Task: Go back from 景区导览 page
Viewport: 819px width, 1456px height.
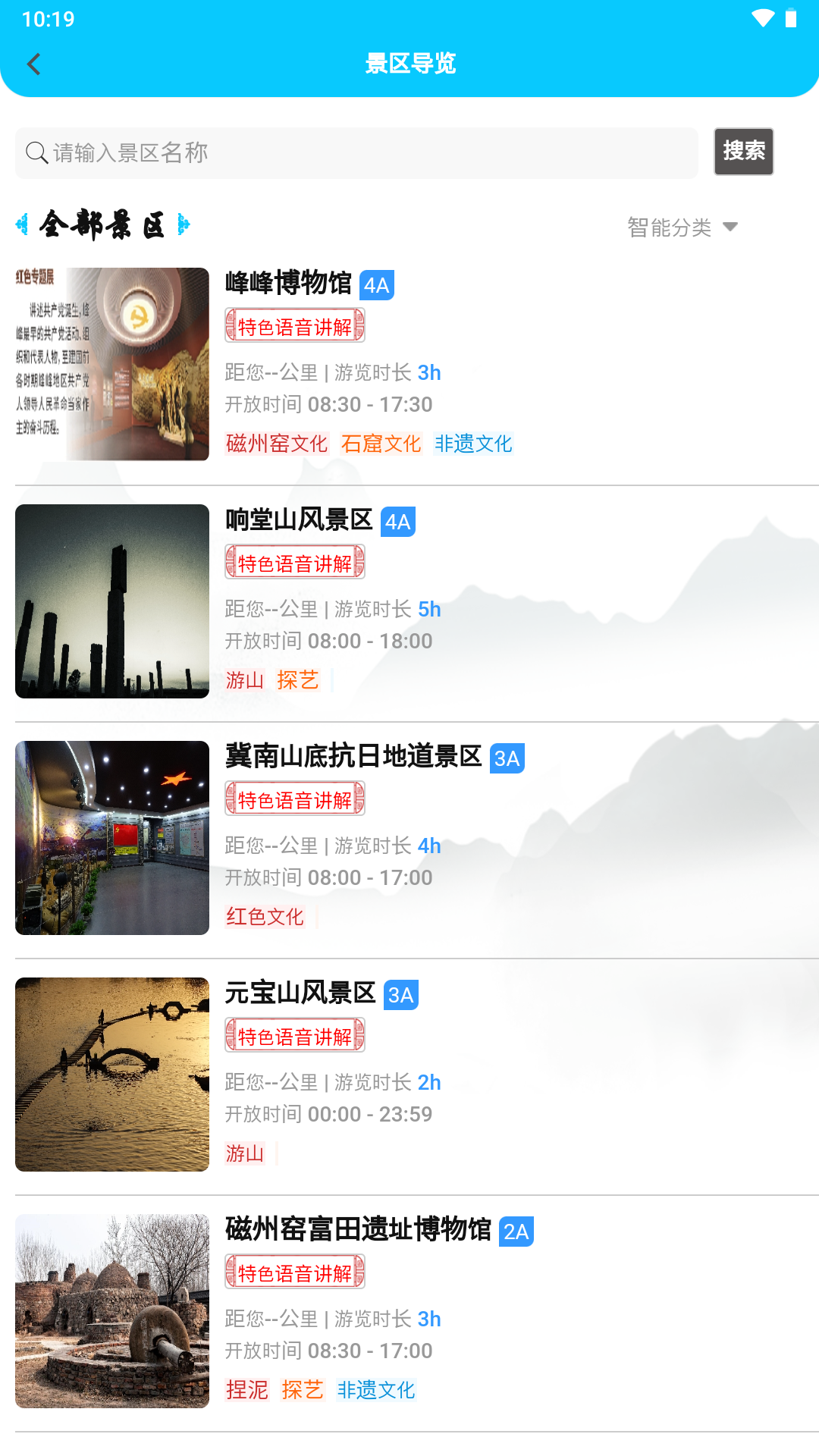Action: pyautogui.click(x=34, y=64)
